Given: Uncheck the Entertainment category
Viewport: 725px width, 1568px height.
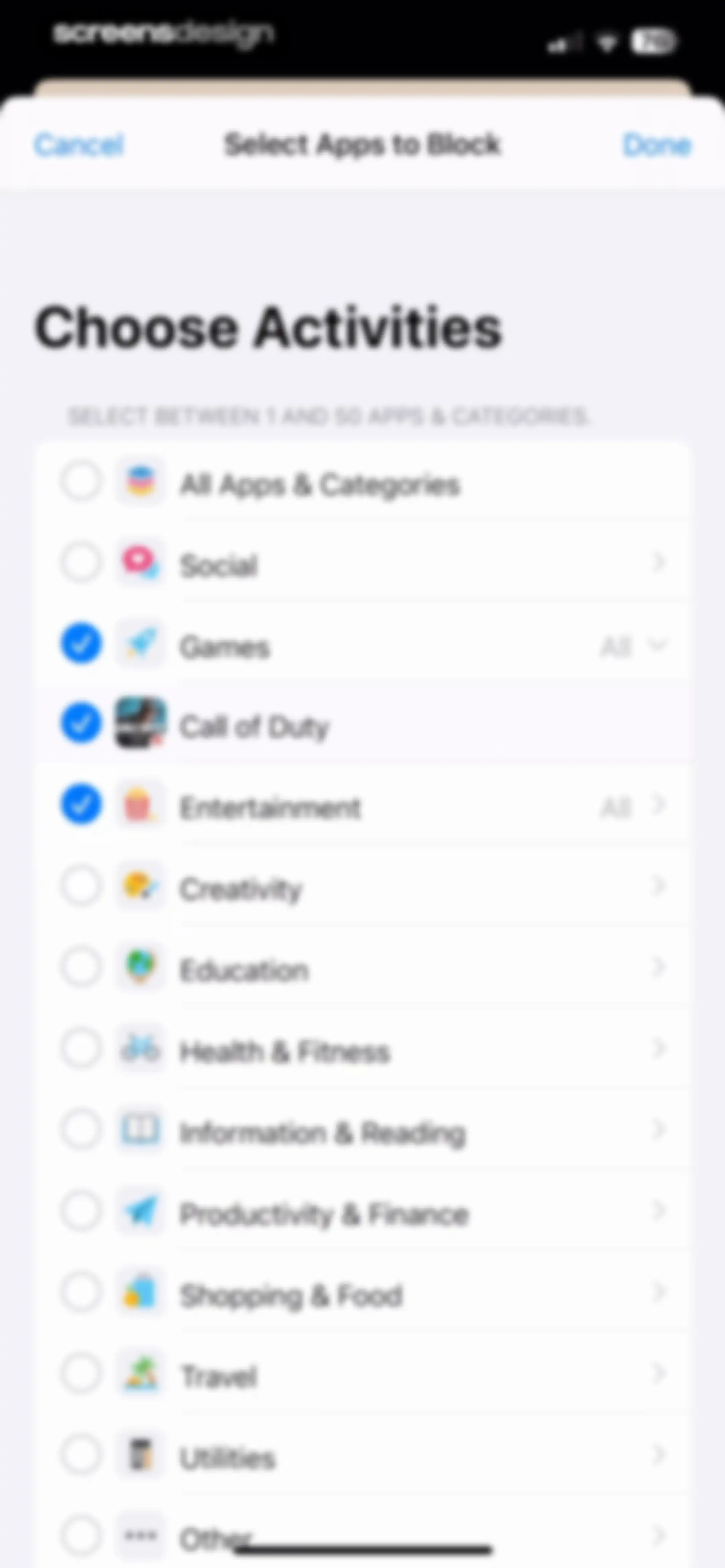Looking at the screenshot, I should pos(81,805).
